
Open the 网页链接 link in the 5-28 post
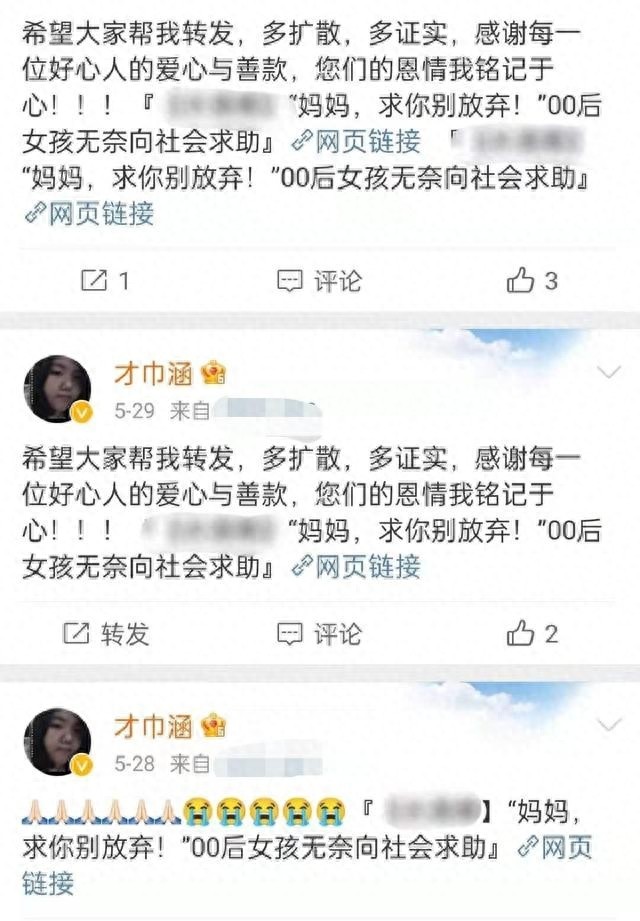(554, 849)
